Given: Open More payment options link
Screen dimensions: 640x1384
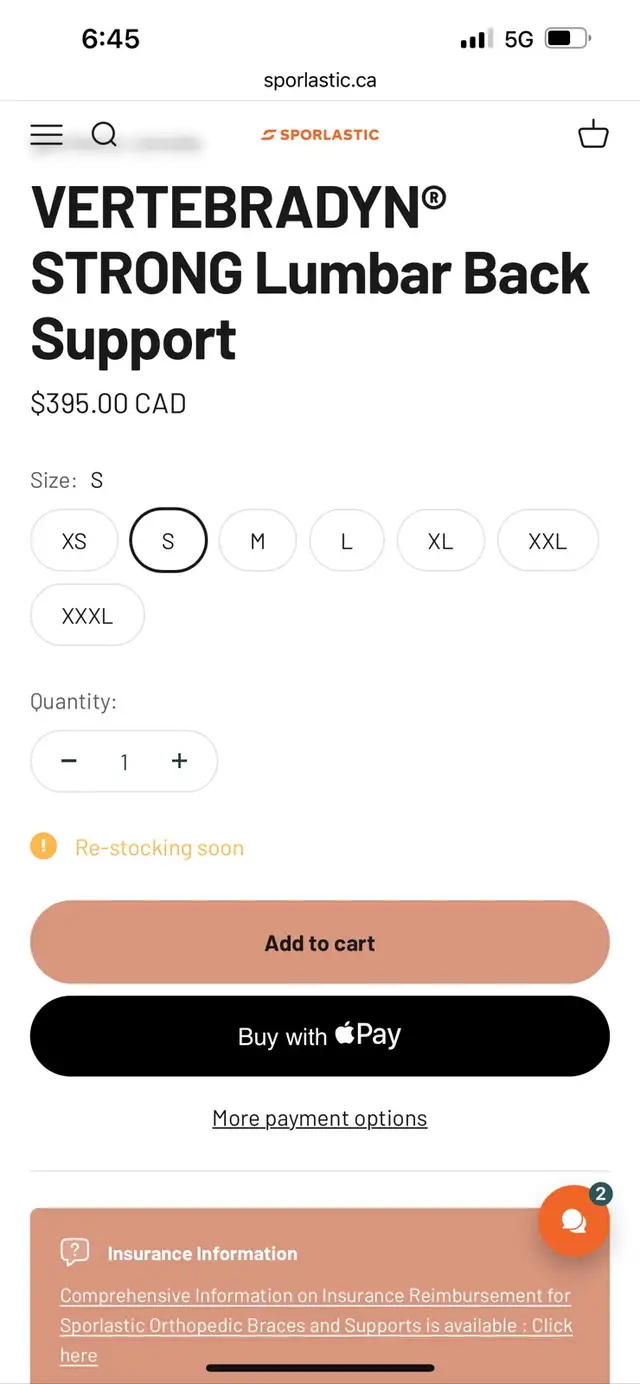Looking at the screenshot, I should click(320, 1118).
